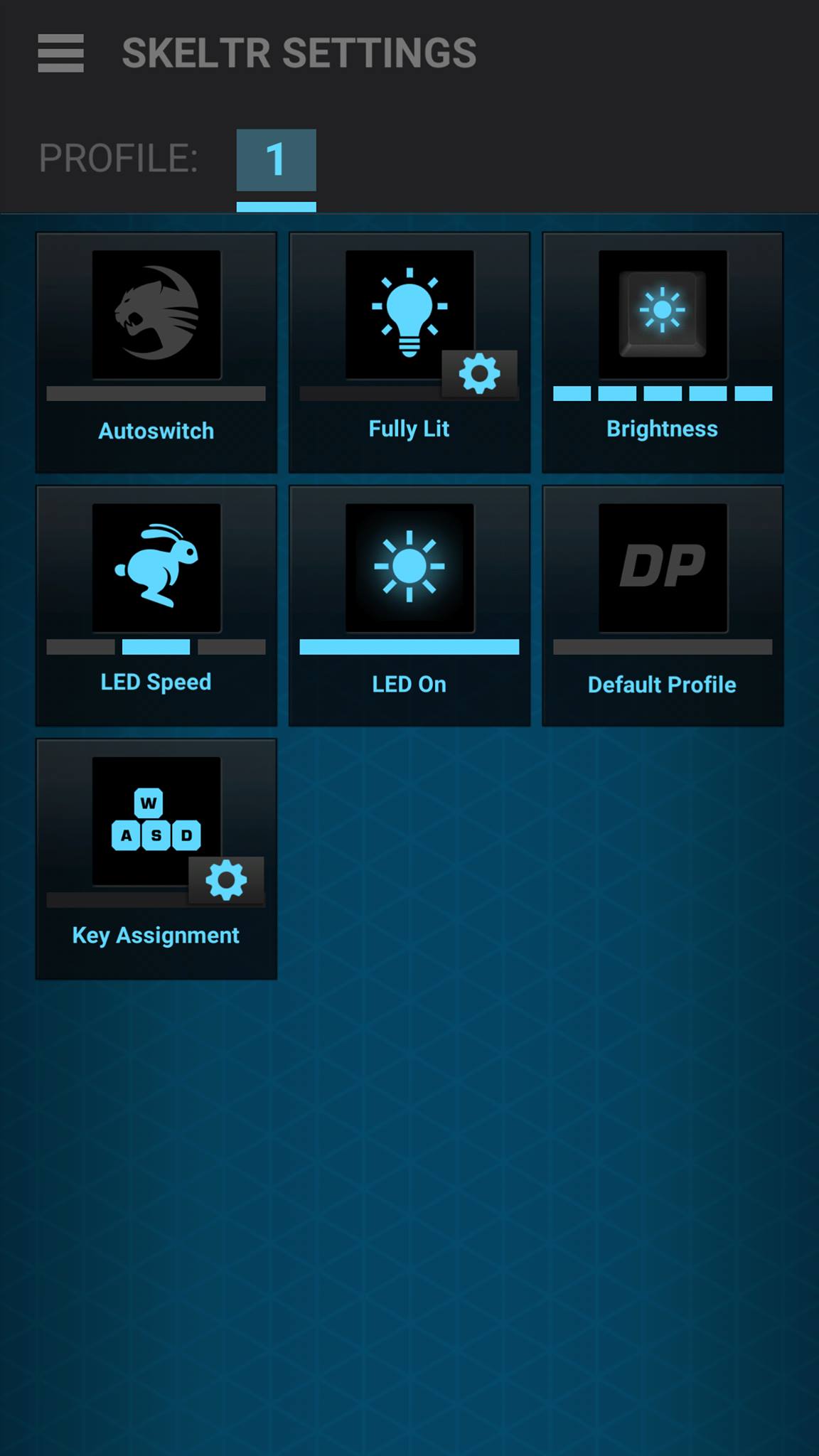Open the Key Assignment gear settings
The height and width of the screenshot is (1456, 819).
[226, 881]
